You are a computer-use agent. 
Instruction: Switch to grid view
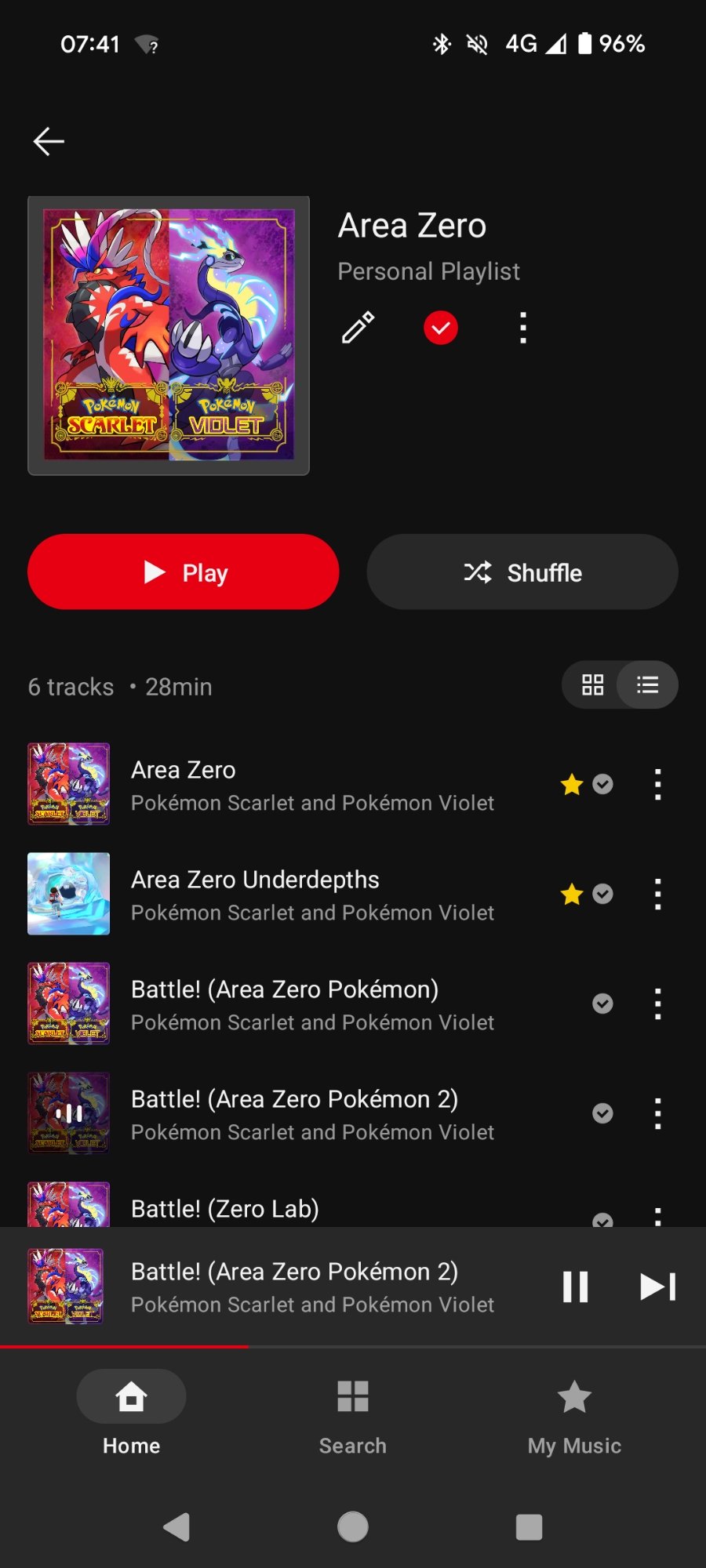click(x=592, y=685)
